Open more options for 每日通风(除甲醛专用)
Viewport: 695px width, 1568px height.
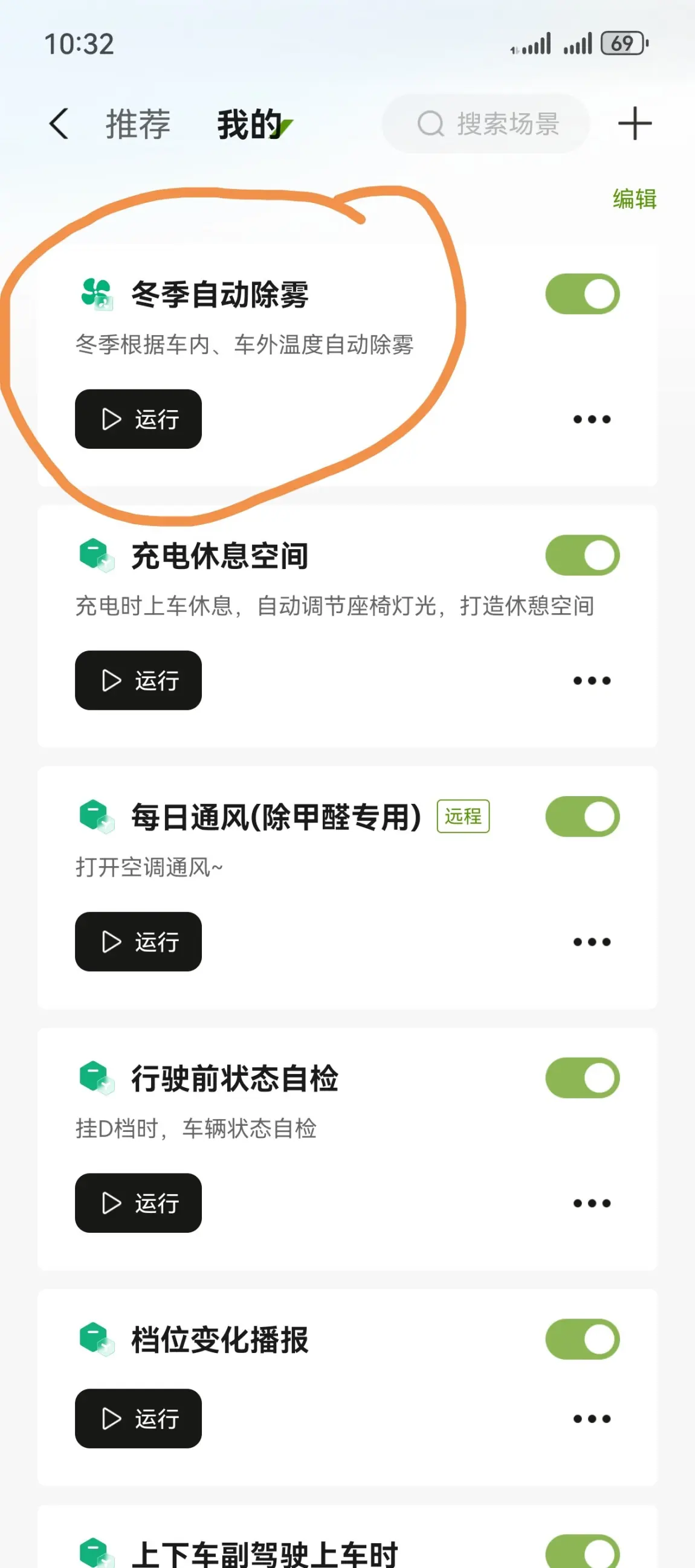592,942
